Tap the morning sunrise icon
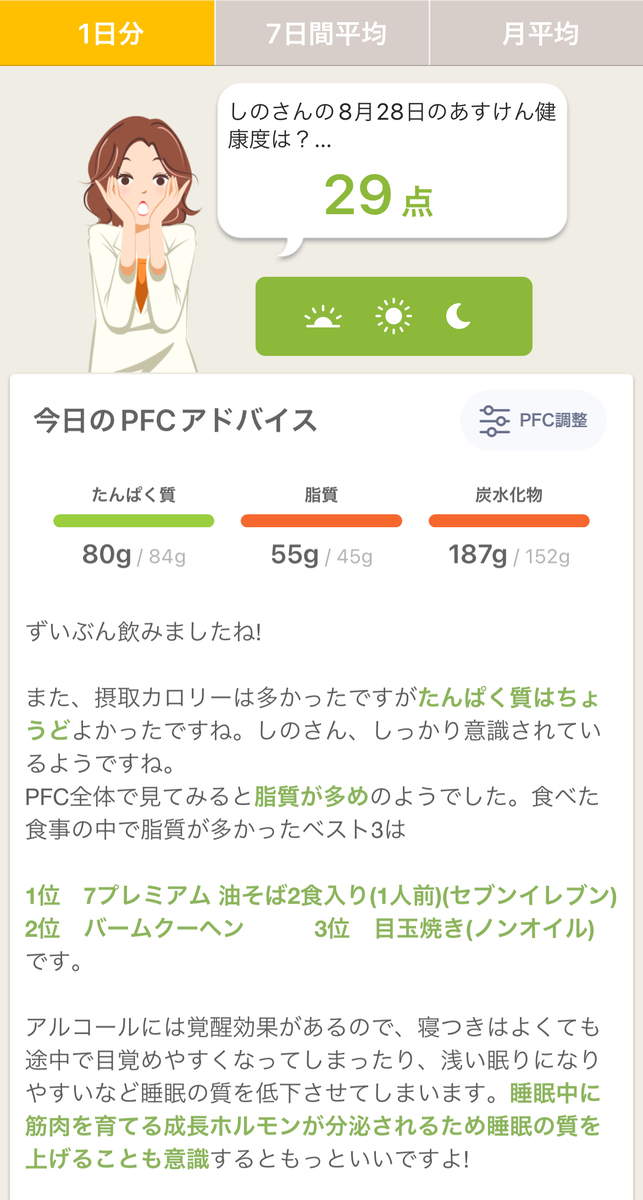This screenshot has width=643, height=1200. (322, 318)
